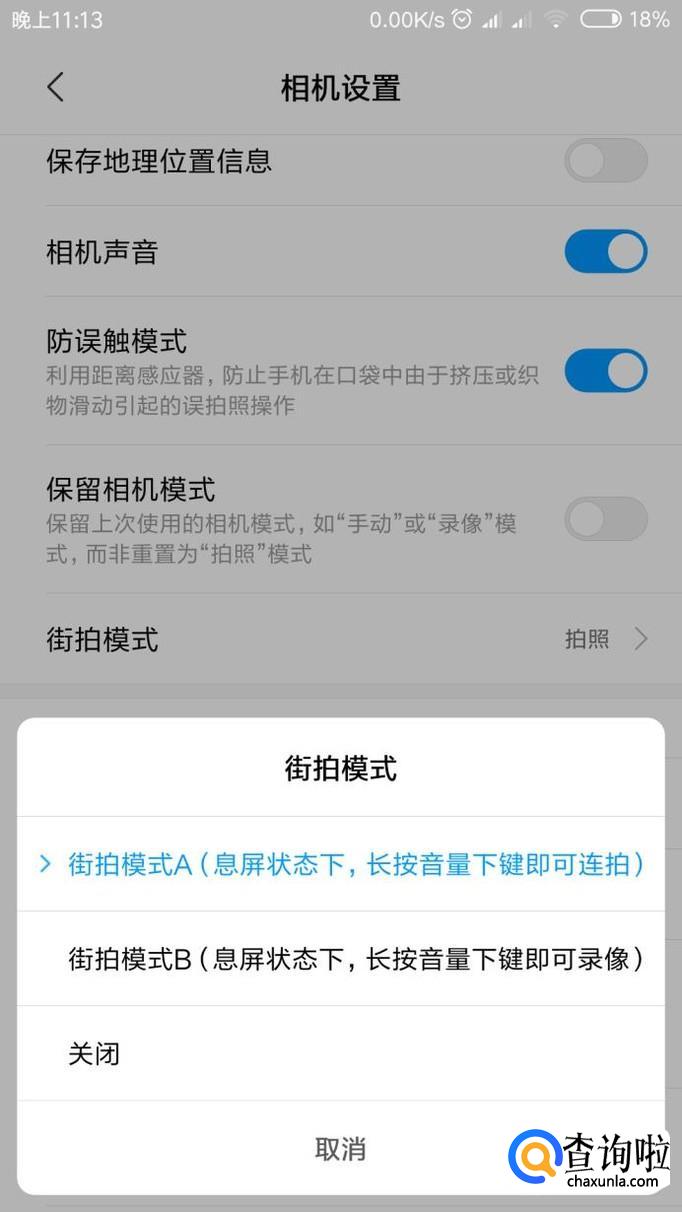Tap 取消 to dismiss the dialog

click(341, 1149)
